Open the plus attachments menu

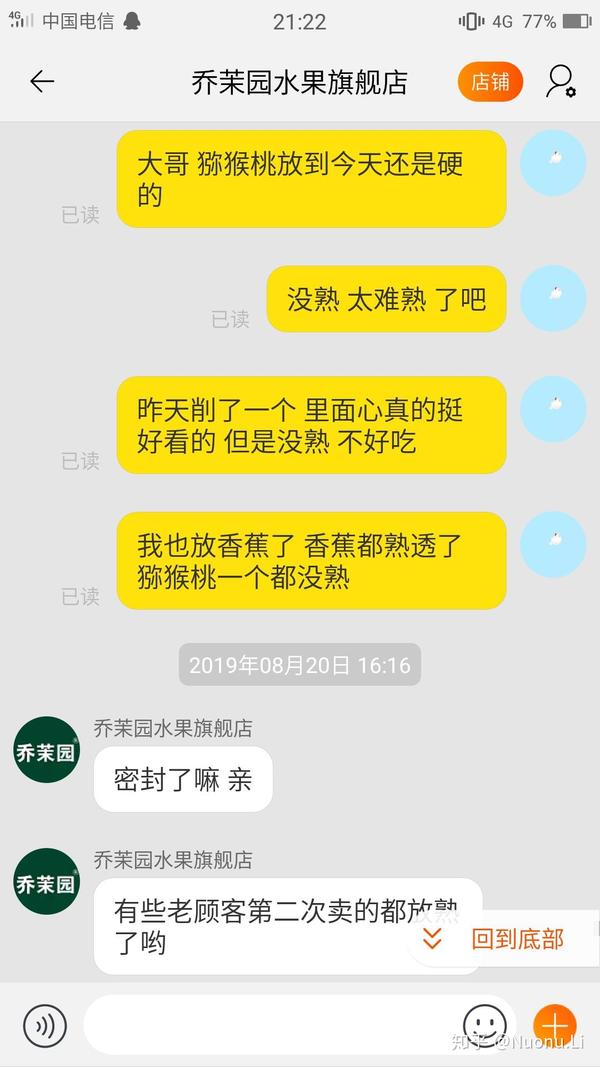pos(554,1026)
